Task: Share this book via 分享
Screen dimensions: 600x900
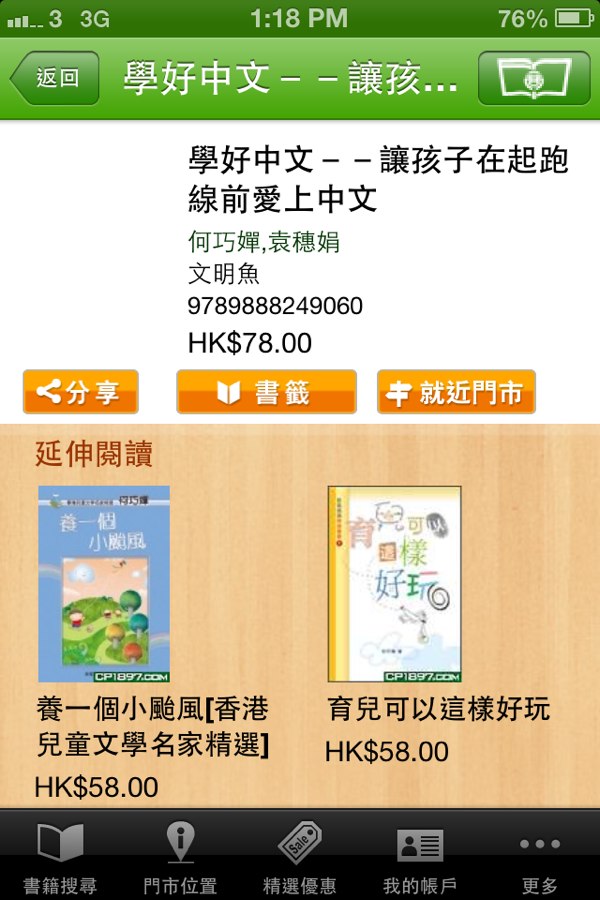Action: point(81,392)
